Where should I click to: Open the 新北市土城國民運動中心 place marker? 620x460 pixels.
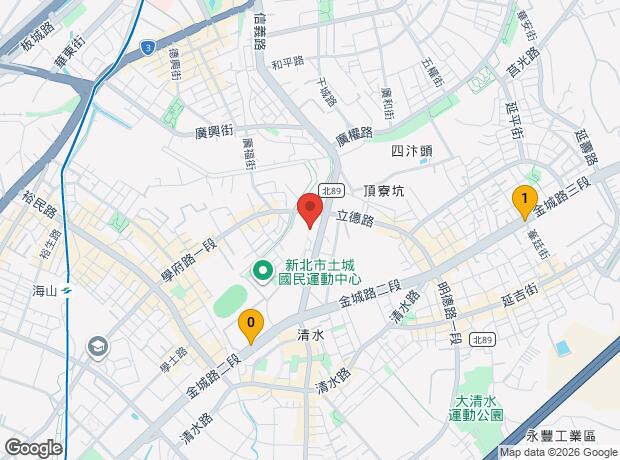pos(263,271)
